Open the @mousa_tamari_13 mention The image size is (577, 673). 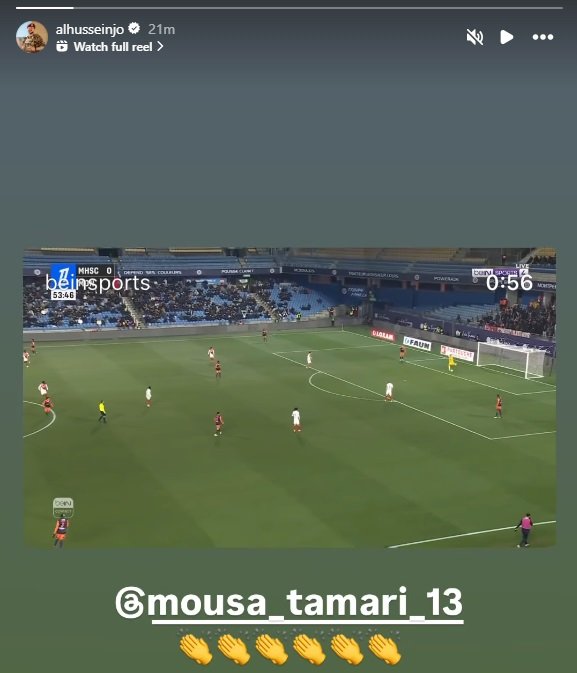(x=289, y=603)
